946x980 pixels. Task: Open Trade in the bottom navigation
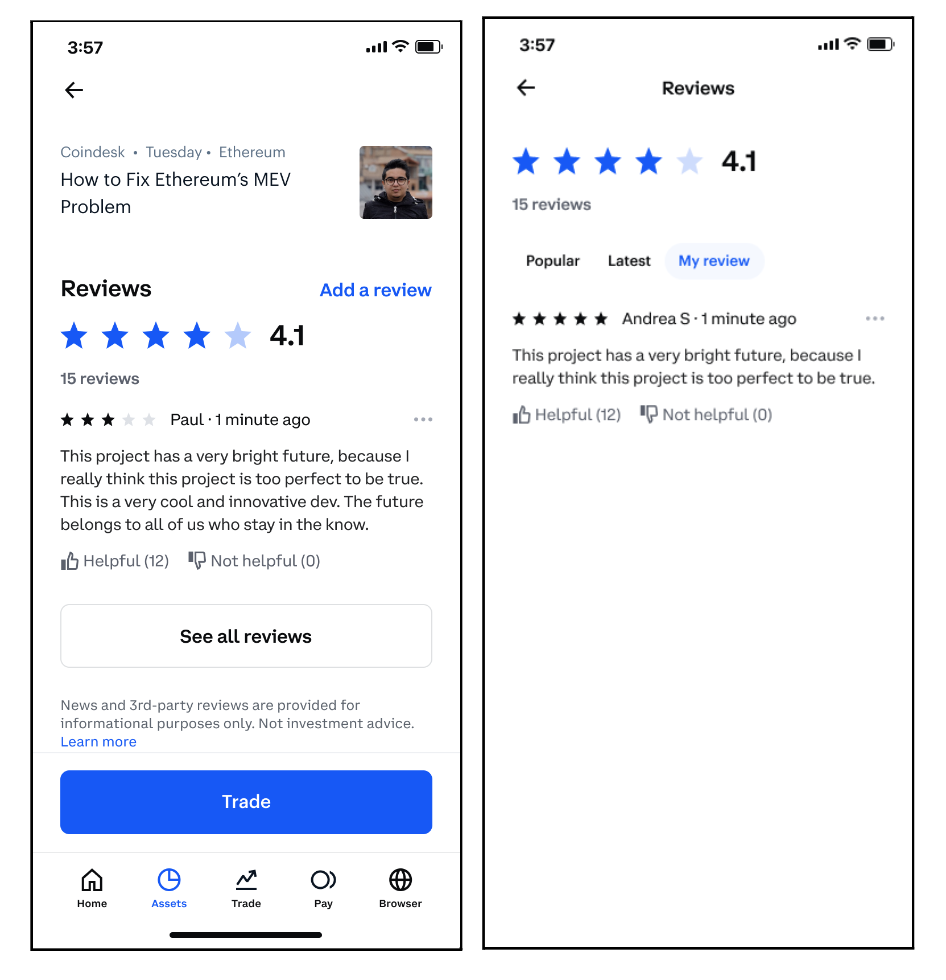click(x=246, y=887)
